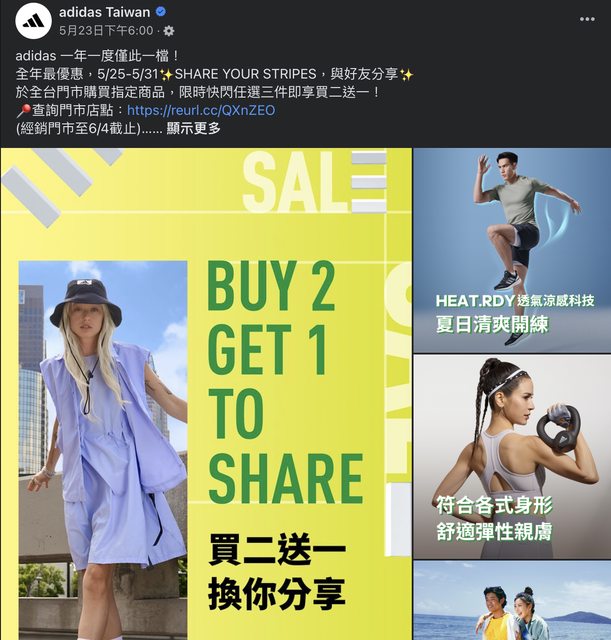The image size is (611, 640).
Task: Open the 舒適彈性親膚 sports bra image
Action: tap(512, 455)
